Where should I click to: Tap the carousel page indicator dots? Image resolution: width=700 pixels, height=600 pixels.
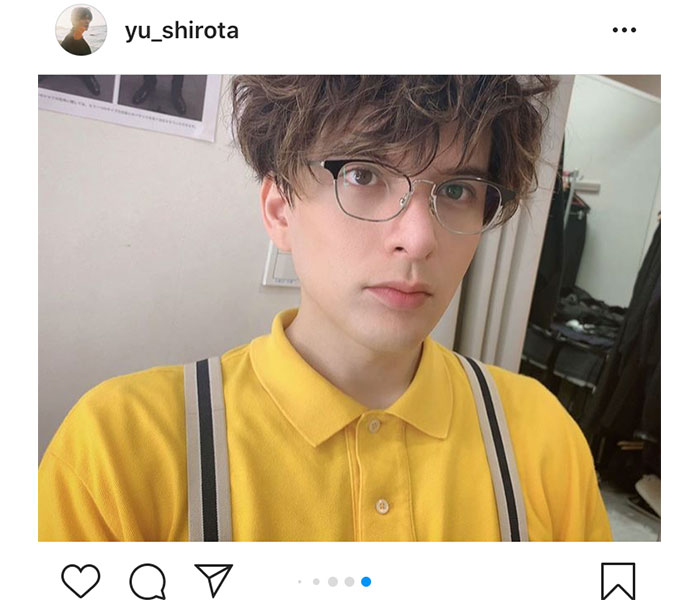pyautogui.click(x=334, y=581)
